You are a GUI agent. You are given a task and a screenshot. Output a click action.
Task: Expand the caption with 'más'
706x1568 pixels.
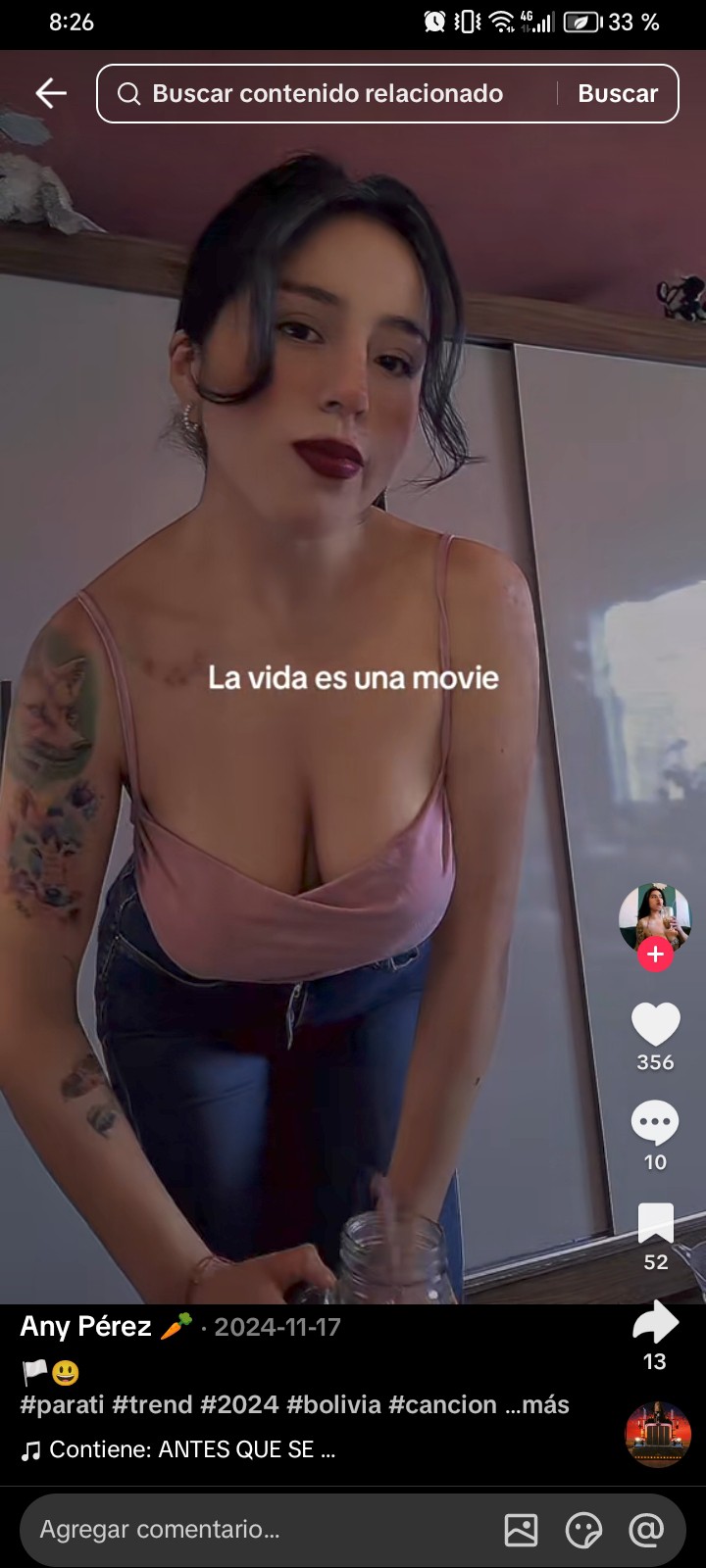[x=537, y=1404]
